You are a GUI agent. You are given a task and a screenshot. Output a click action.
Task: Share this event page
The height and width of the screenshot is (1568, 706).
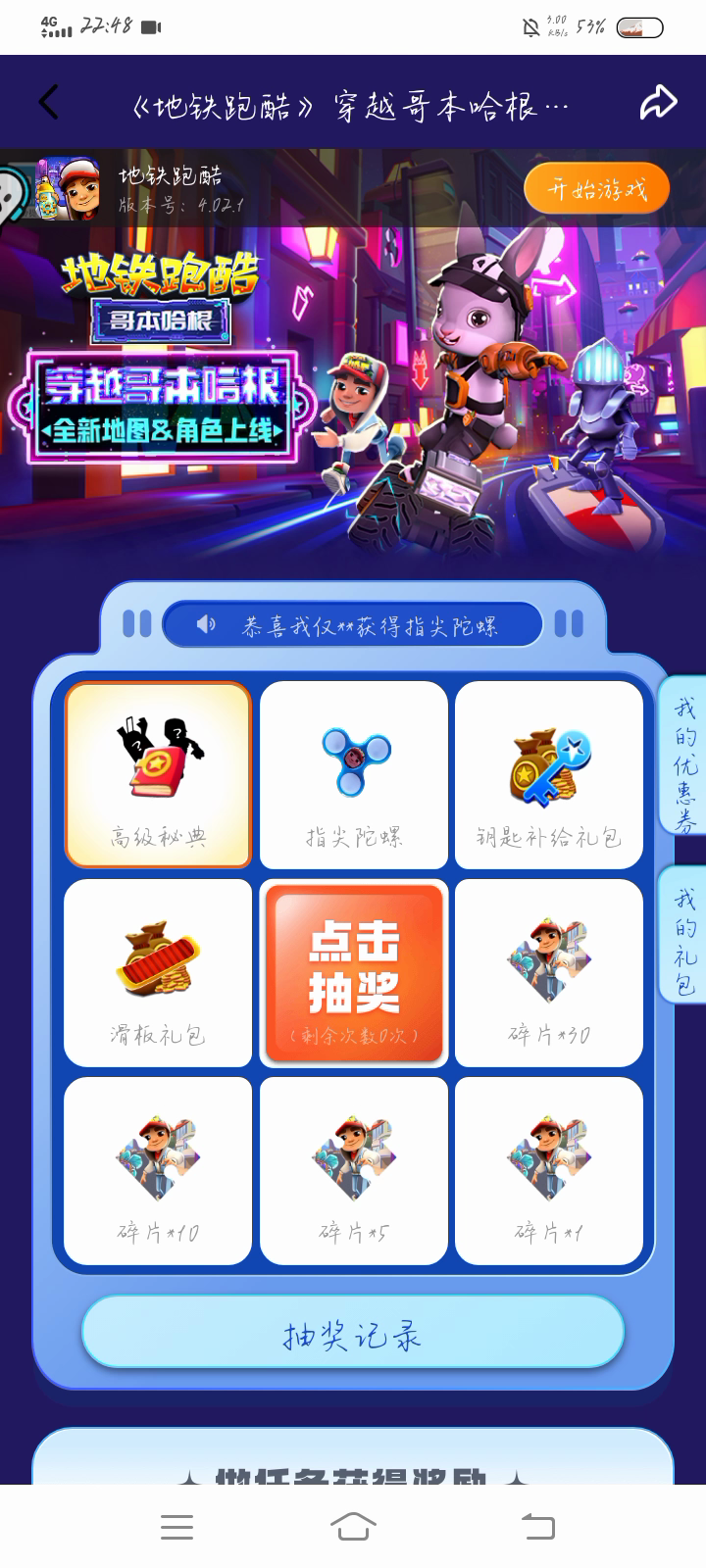point(658,102)
